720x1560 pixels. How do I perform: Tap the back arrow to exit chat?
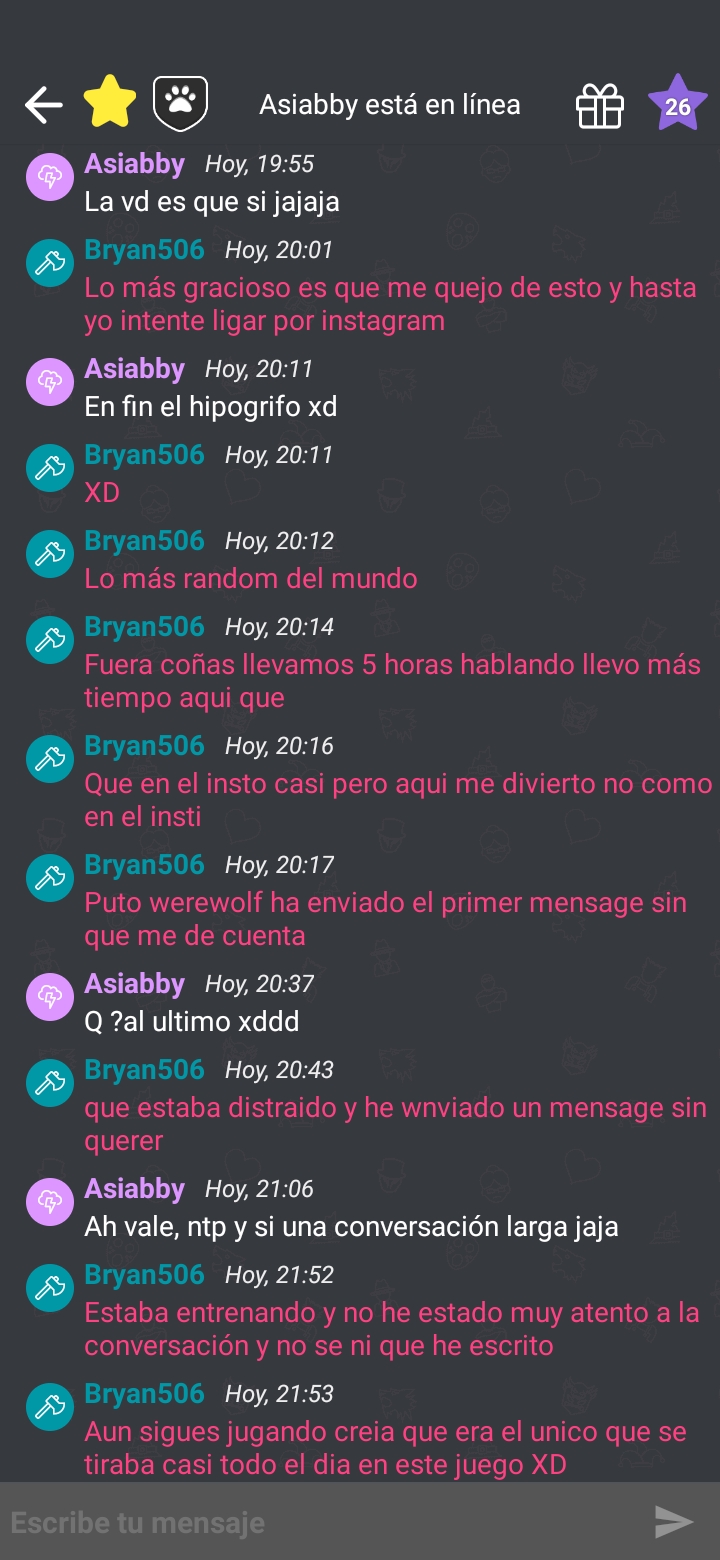42,104
